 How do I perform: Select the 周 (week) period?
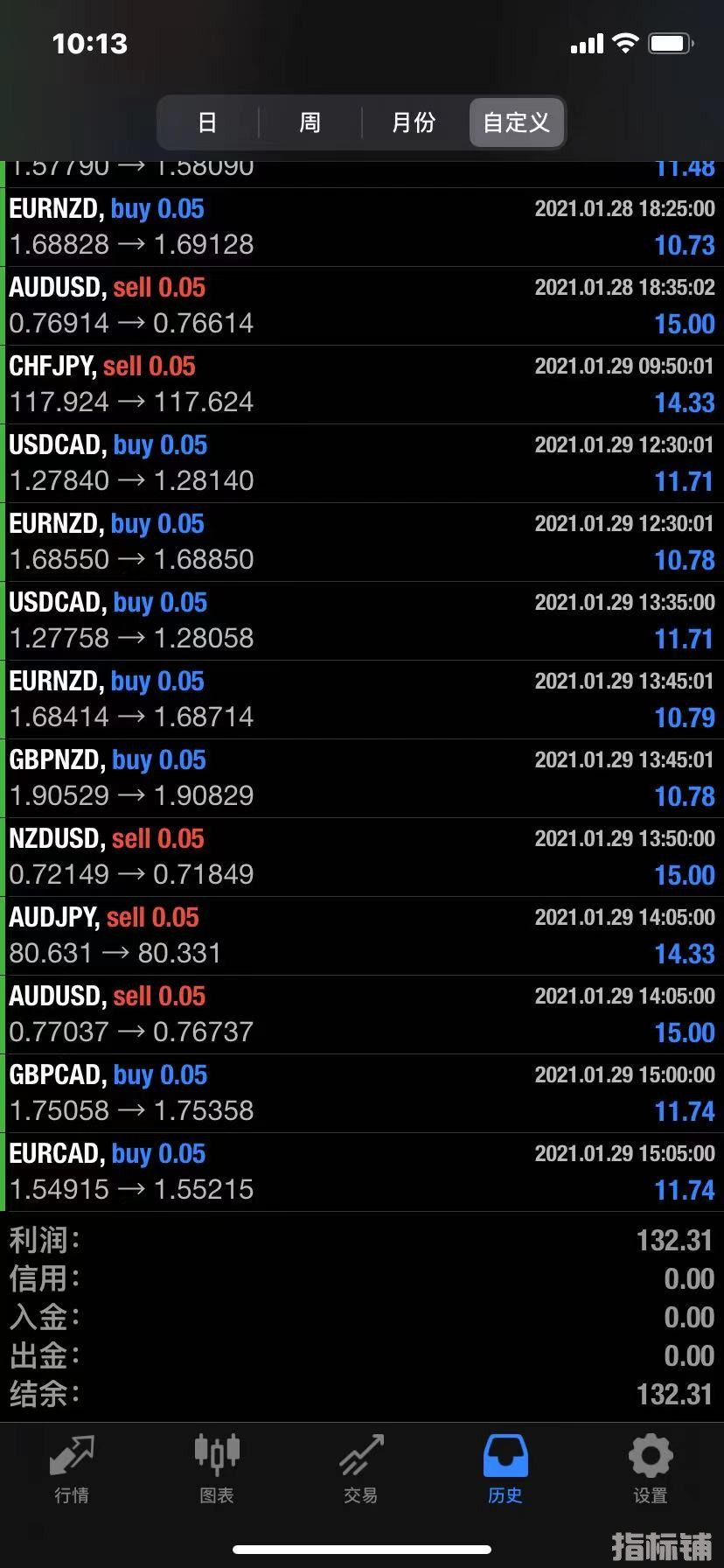click(x=310, y=122)
